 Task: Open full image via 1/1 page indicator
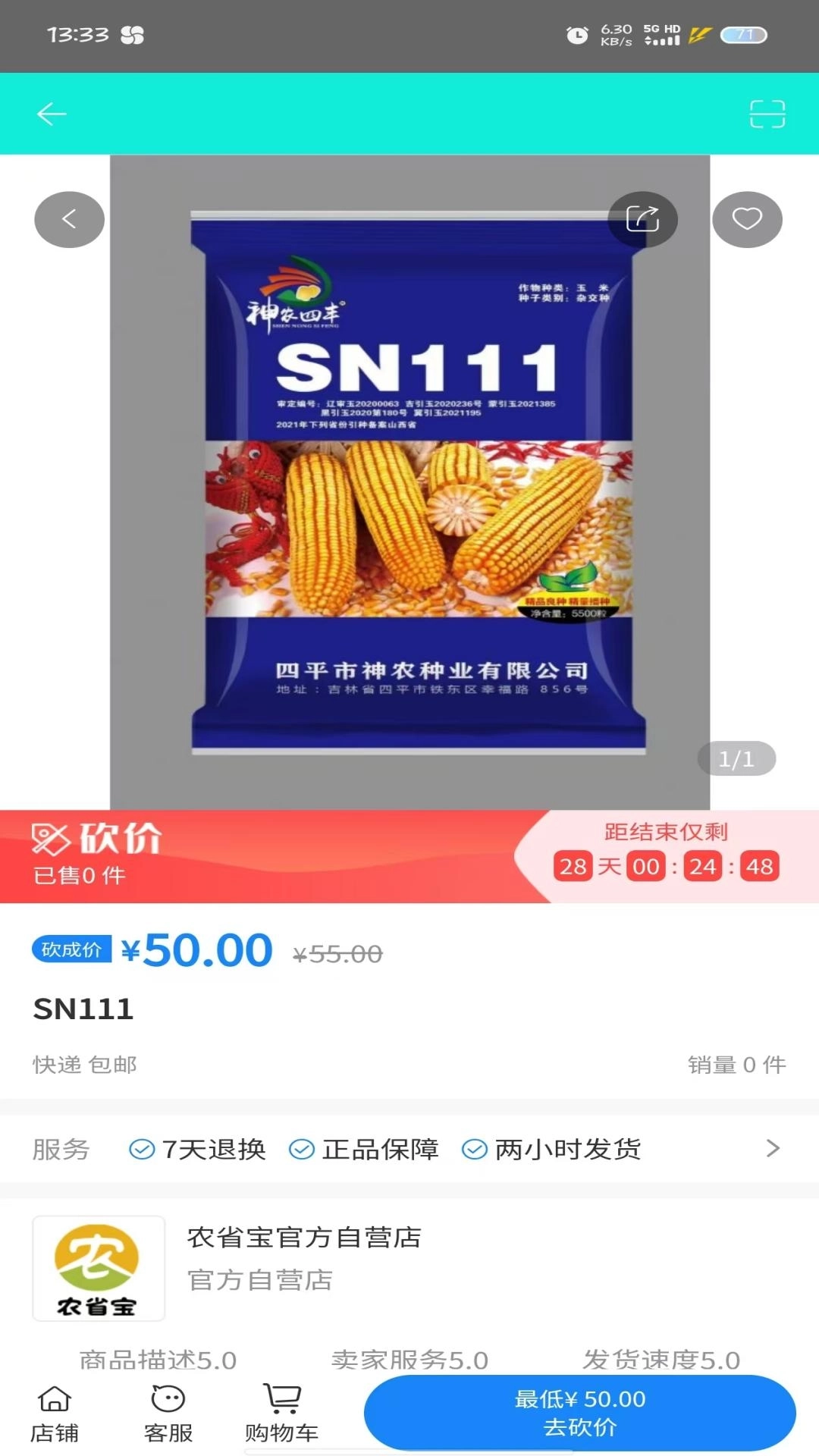click(x=736, y=758)
